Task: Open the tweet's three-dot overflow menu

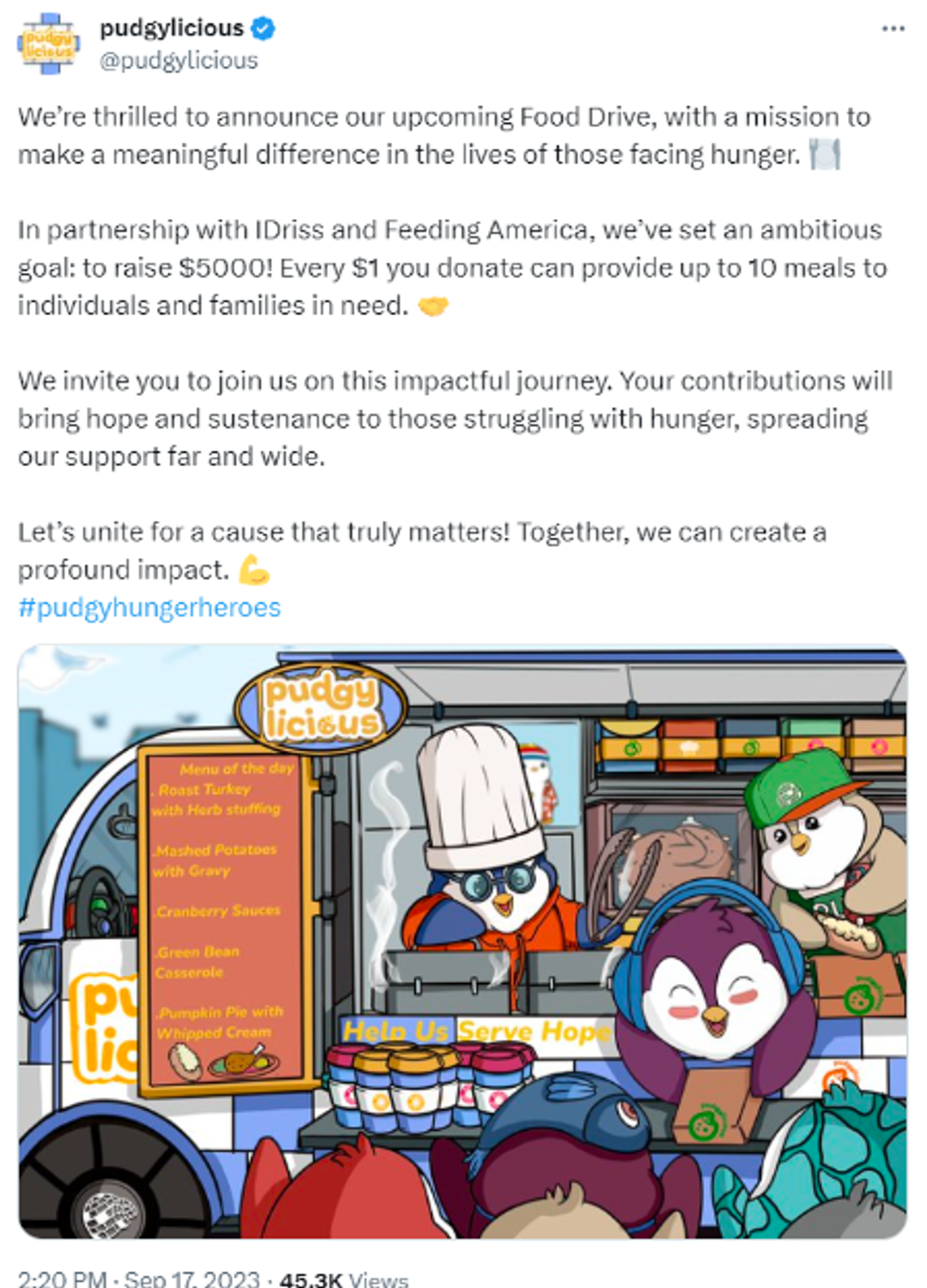Action: tap(893, 29)
